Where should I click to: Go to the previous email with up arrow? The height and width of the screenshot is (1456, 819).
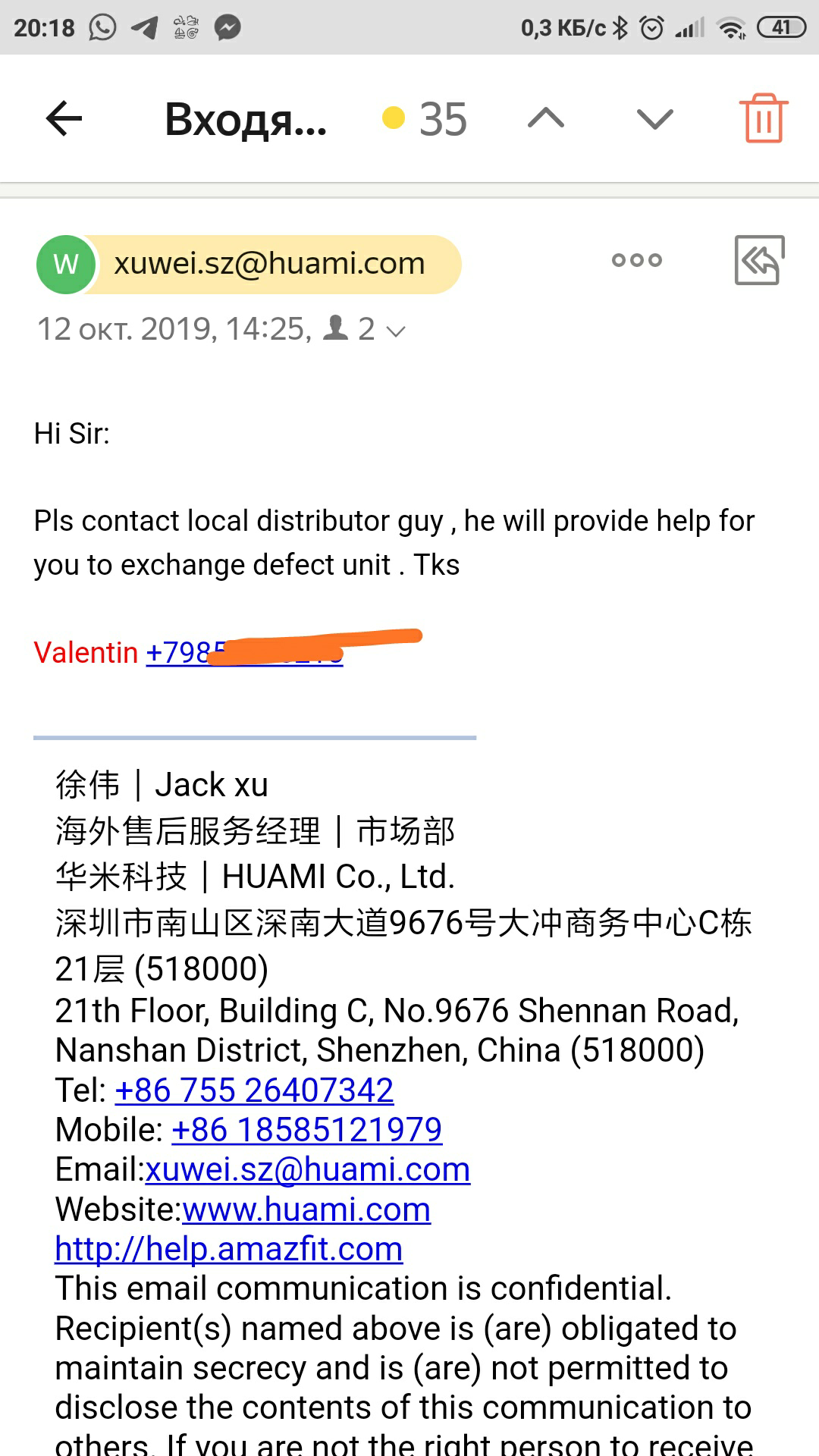(x=546, y=119)
